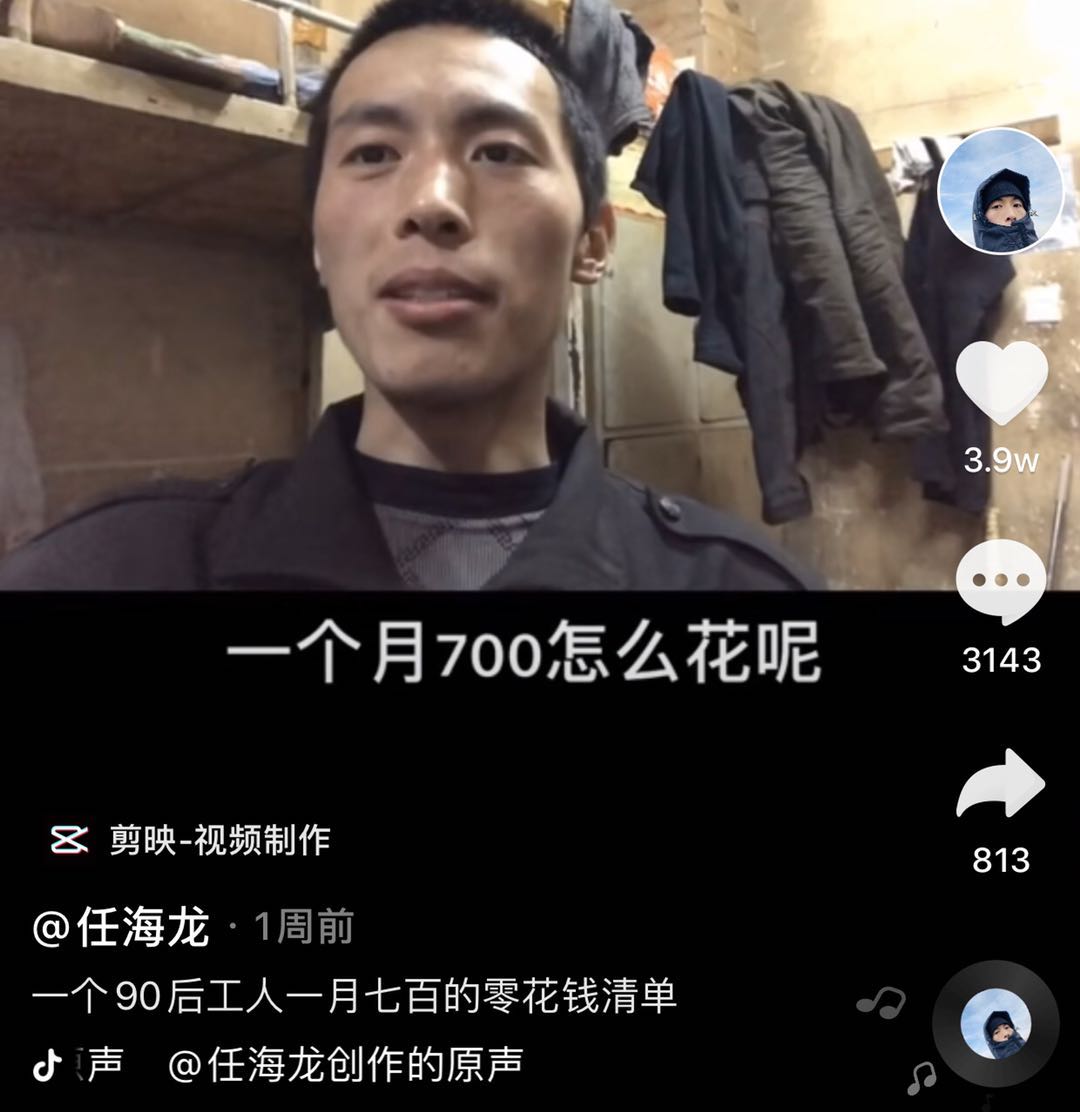1080x1112 pixels.
Task: Open @任海龙 username link
Action: click(x=122, y=928)
